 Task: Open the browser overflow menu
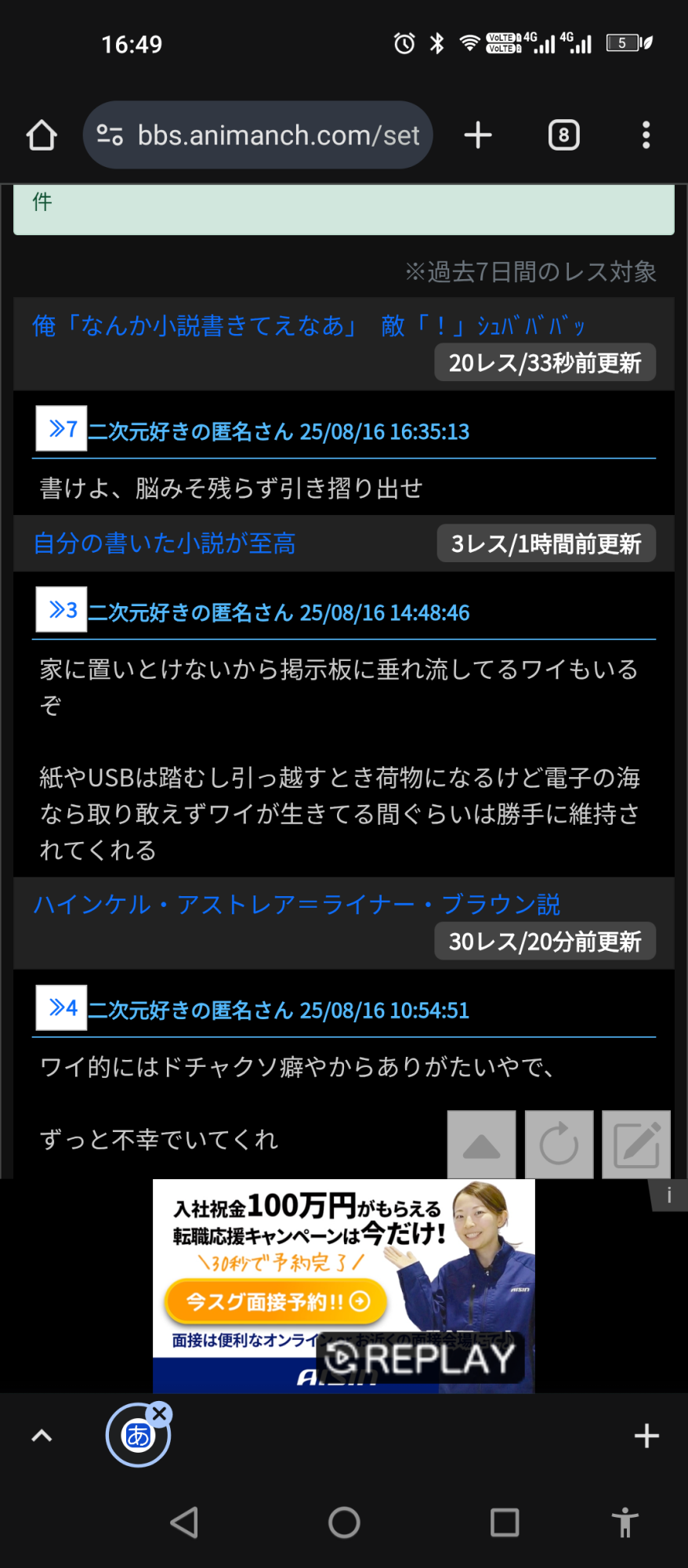click(646, 135)
